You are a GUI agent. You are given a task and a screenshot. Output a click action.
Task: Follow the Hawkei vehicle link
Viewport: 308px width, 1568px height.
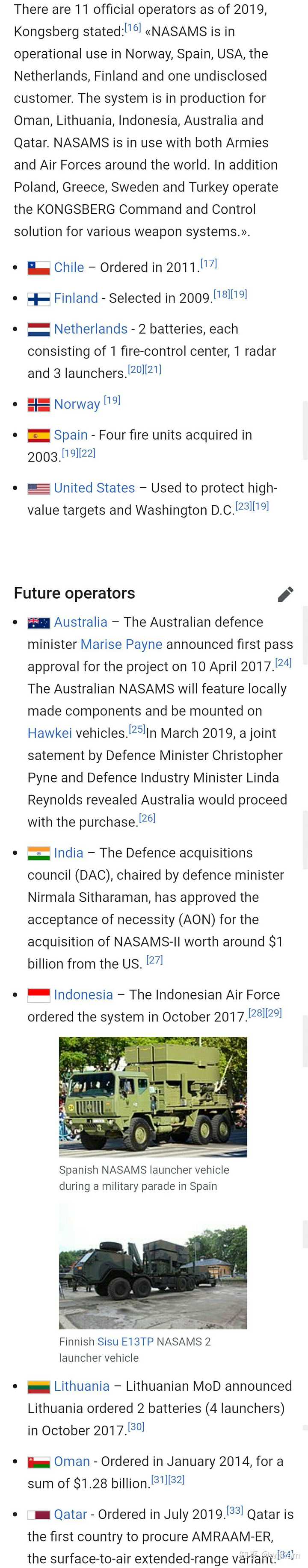49,733
